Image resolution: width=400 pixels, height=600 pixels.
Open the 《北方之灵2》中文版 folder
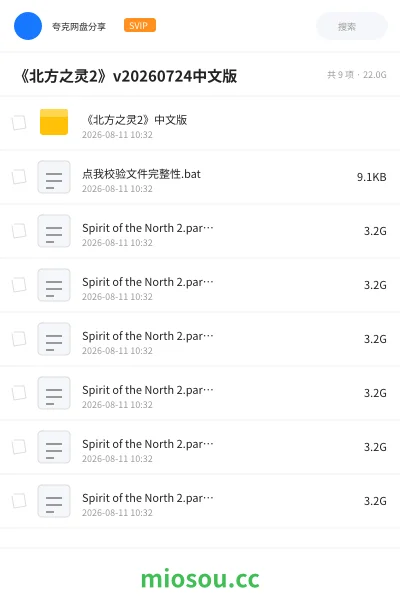(x=200, y=123)
